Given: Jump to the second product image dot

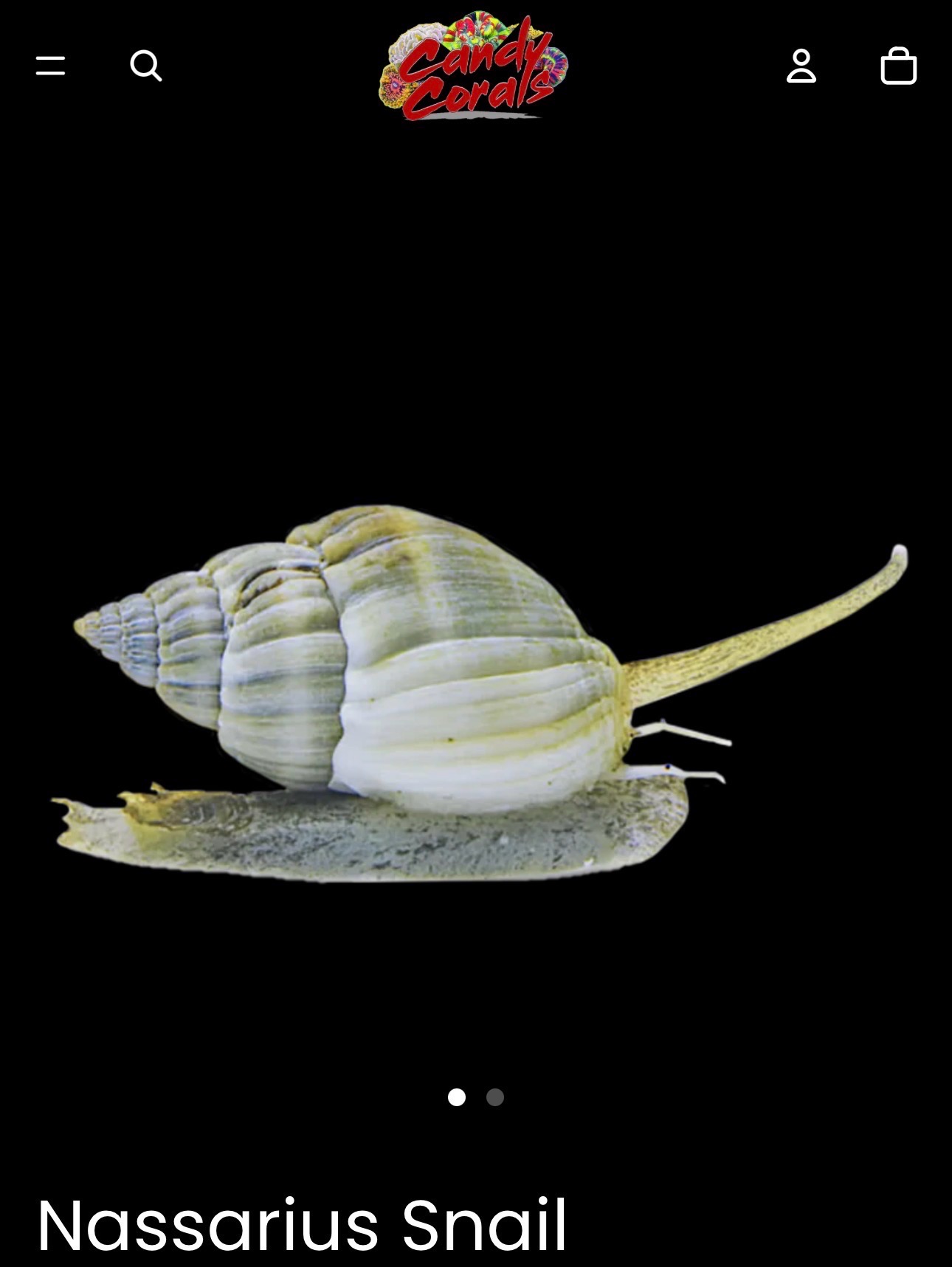Looking at the screenshot, I should 495,1097.
